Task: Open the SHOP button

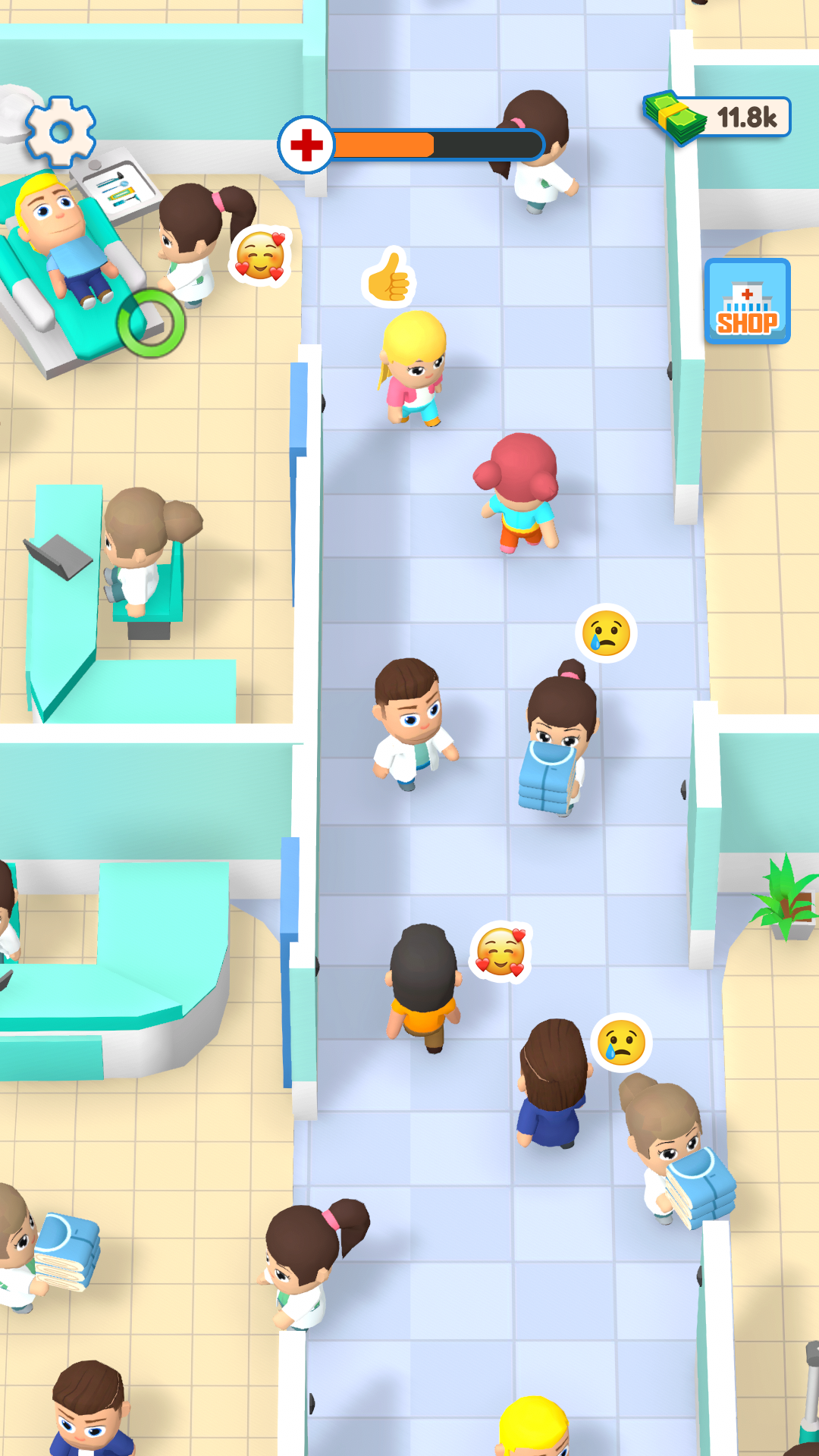Action: [x=747, y=301]
